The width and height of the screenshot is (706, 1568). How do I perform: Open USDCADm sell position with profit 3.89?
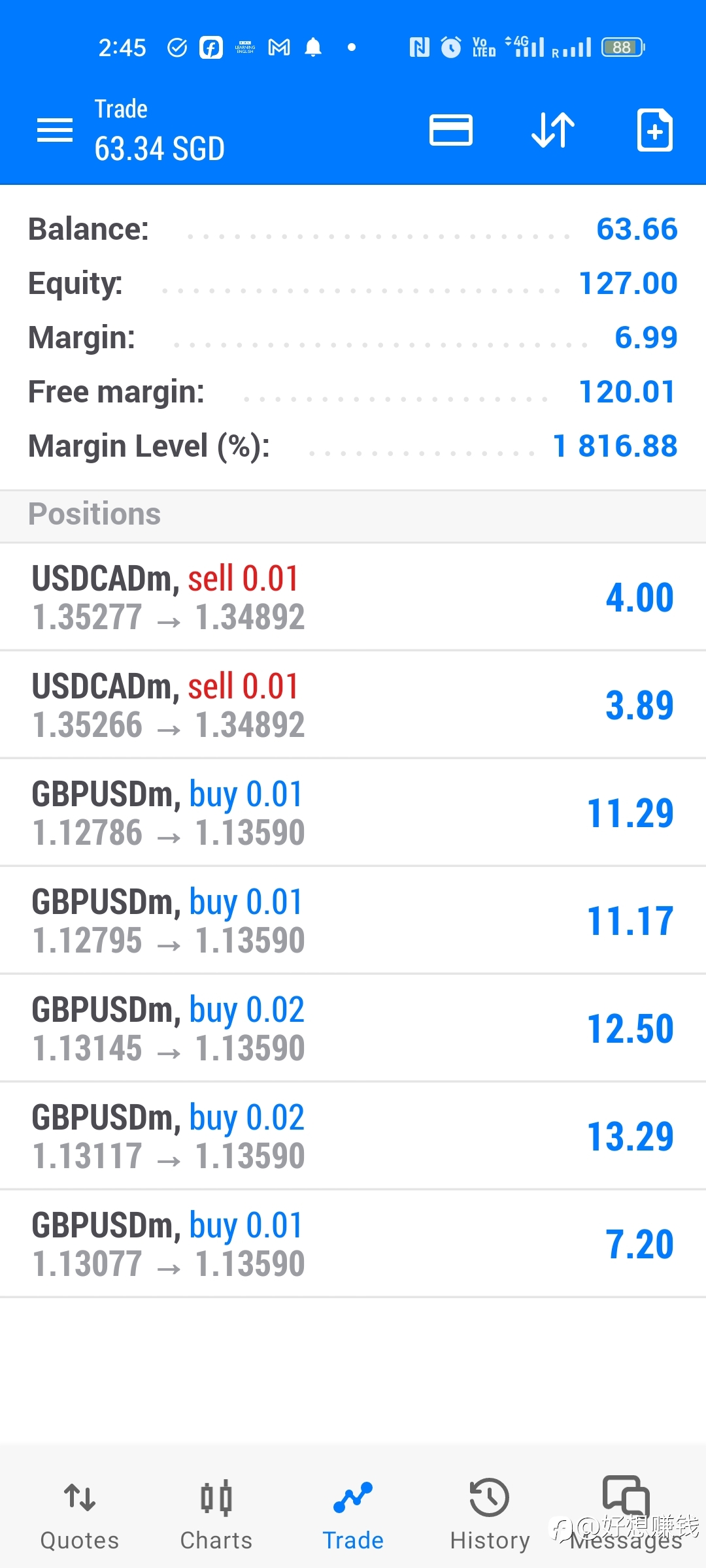click(353, 705)
